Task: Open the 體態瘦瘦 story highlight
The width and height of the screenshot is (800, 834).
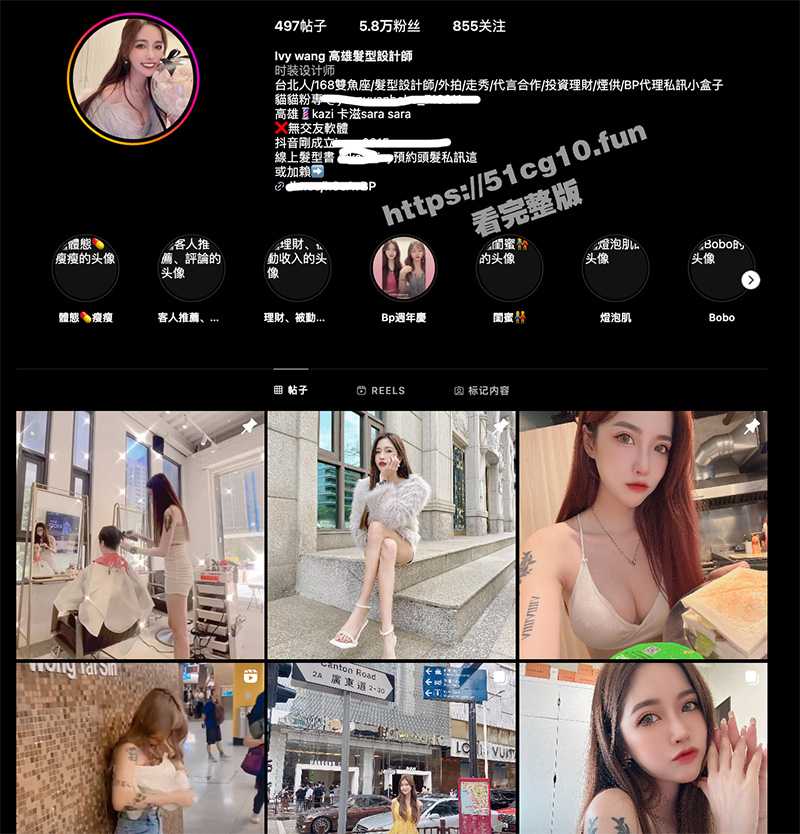Action: tap(85, 269)
